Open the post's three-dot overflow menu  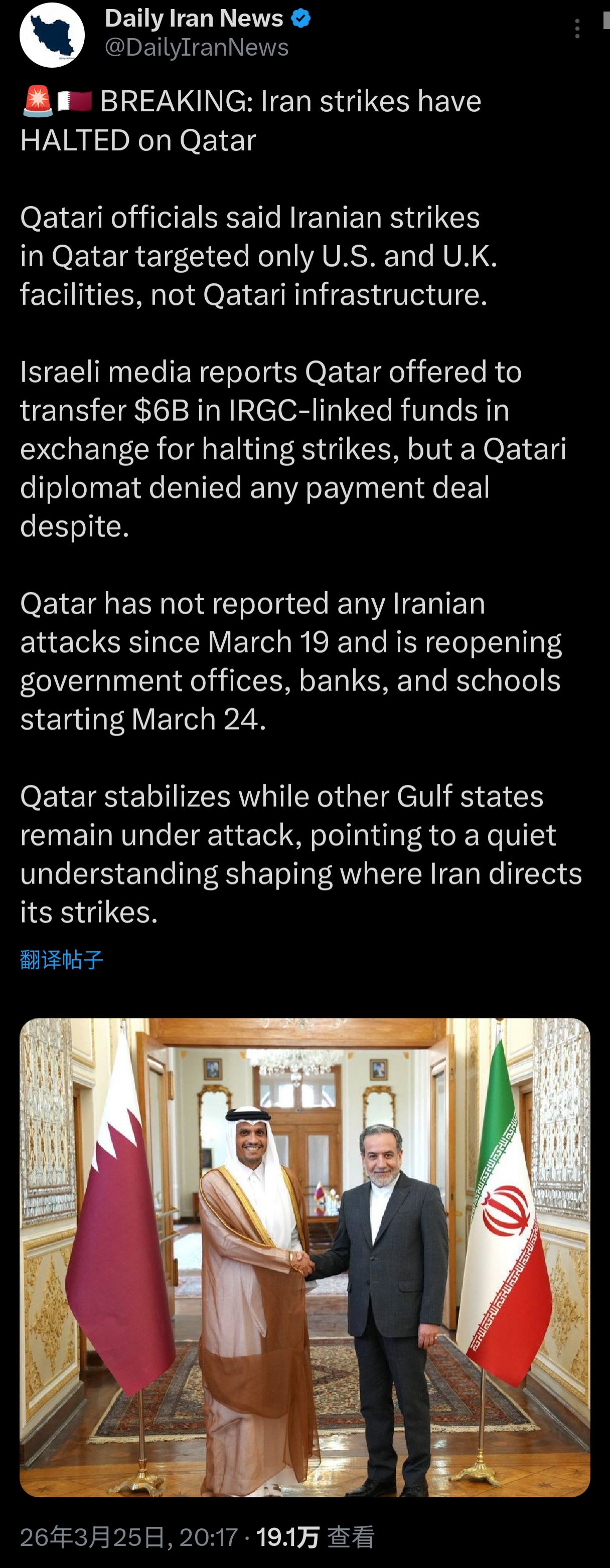(577, 29)
